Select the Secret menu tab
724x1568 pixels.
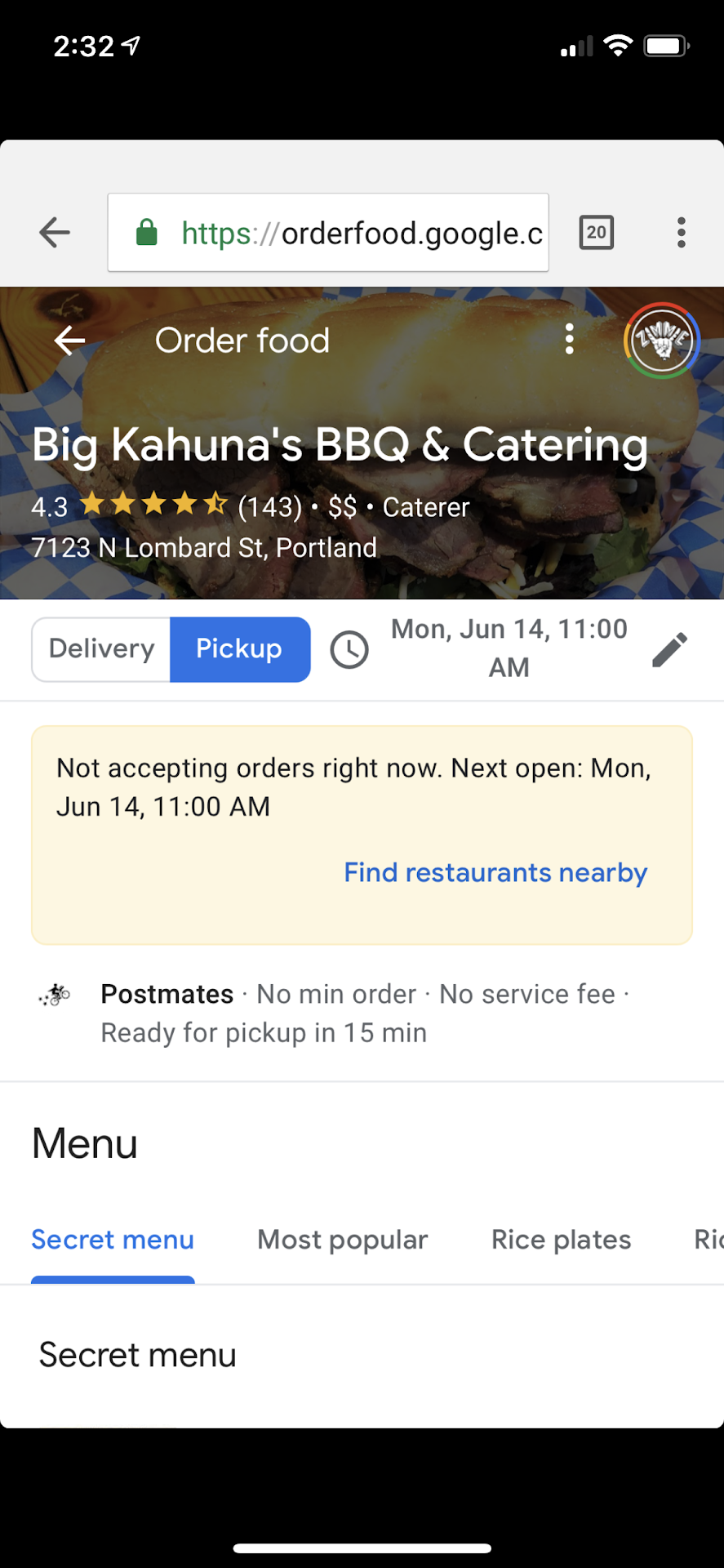tap(113, 1240)
